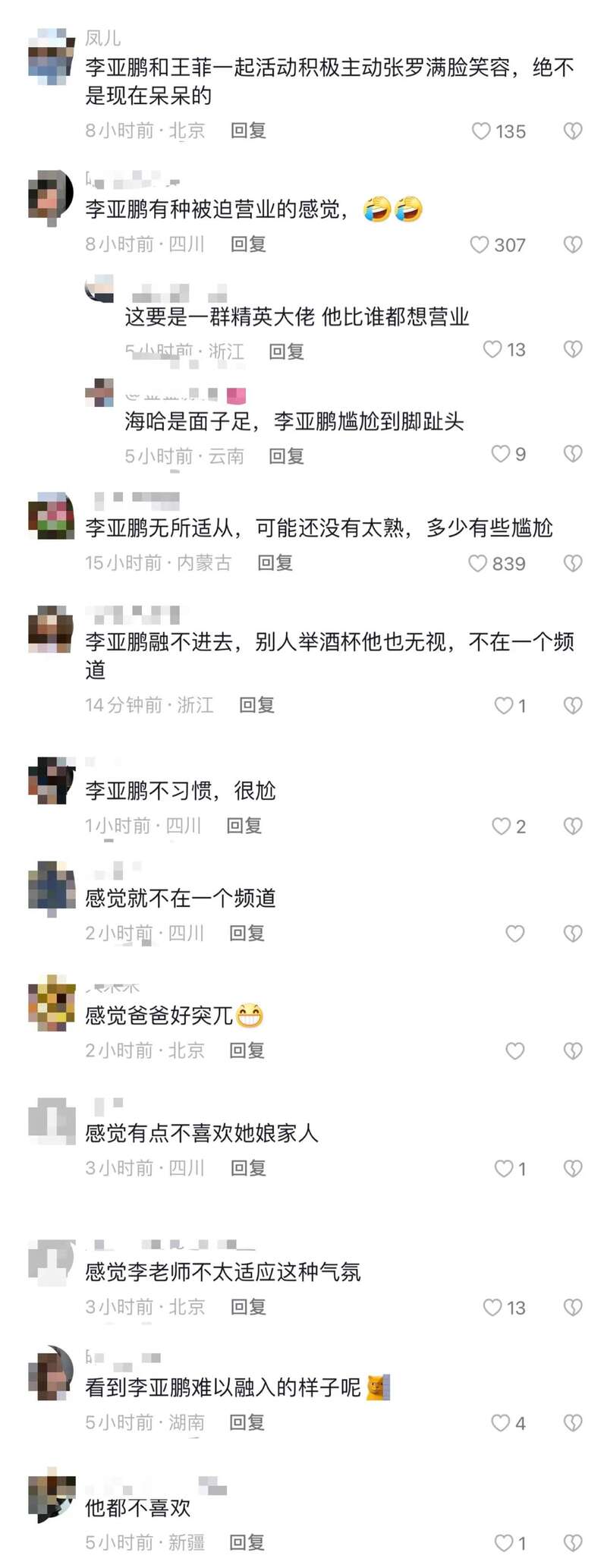Image resolution: width=607 pixels, height=1568 pixels.
Task: Like the 感觉就不在一个频道 comment
Action: point(515,934)
